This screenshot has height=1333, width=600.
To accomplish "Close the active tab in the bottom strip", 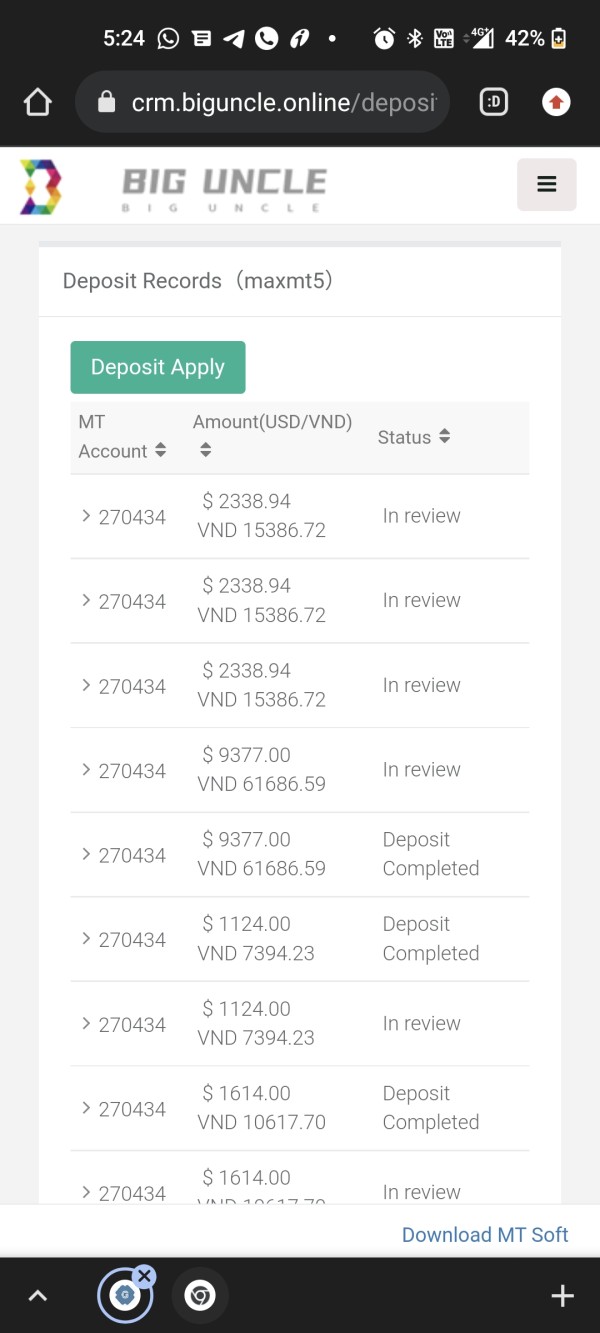I will (x=144, y=1275).
